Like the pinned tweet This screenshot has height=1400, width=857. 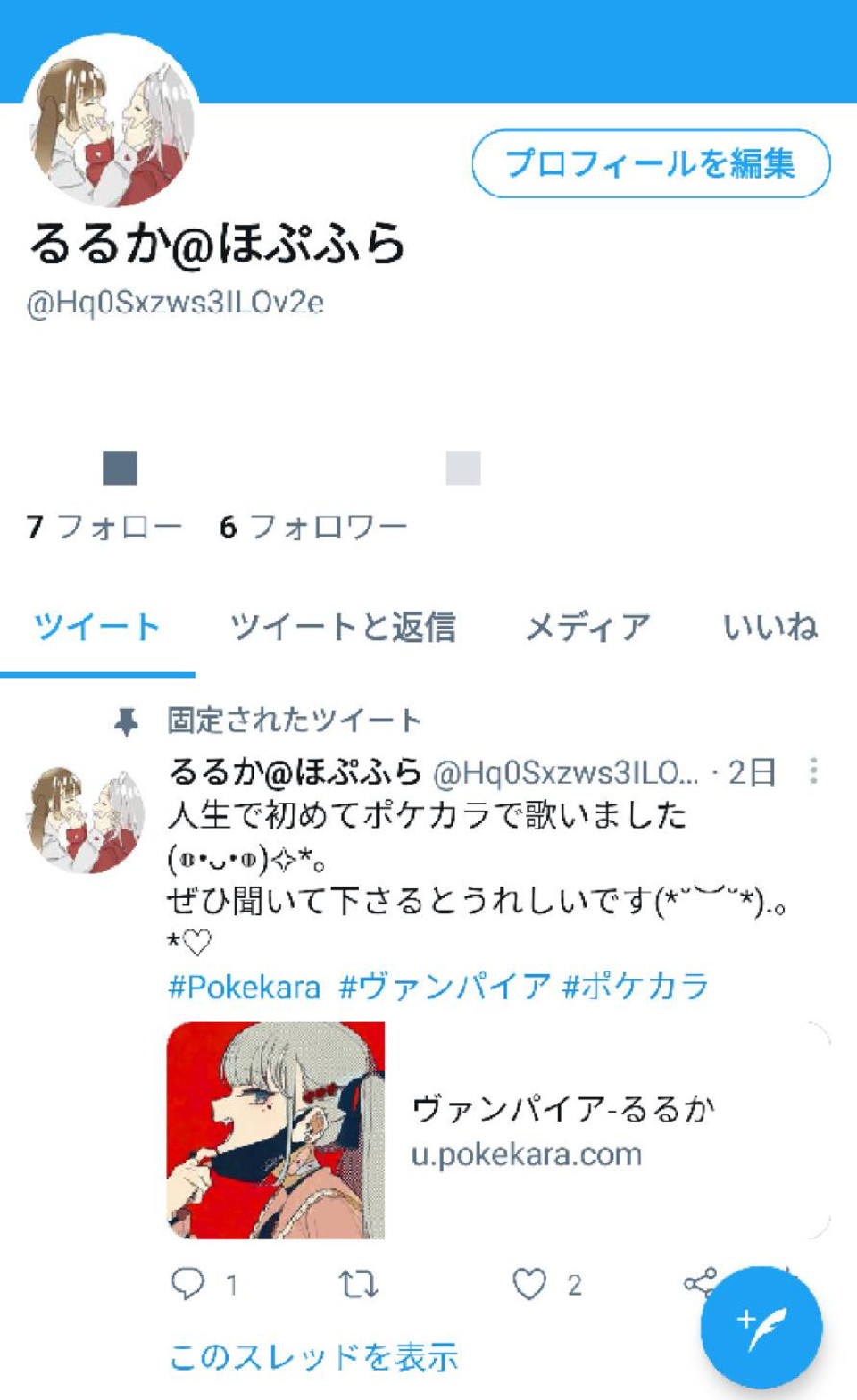point(528,1284)
